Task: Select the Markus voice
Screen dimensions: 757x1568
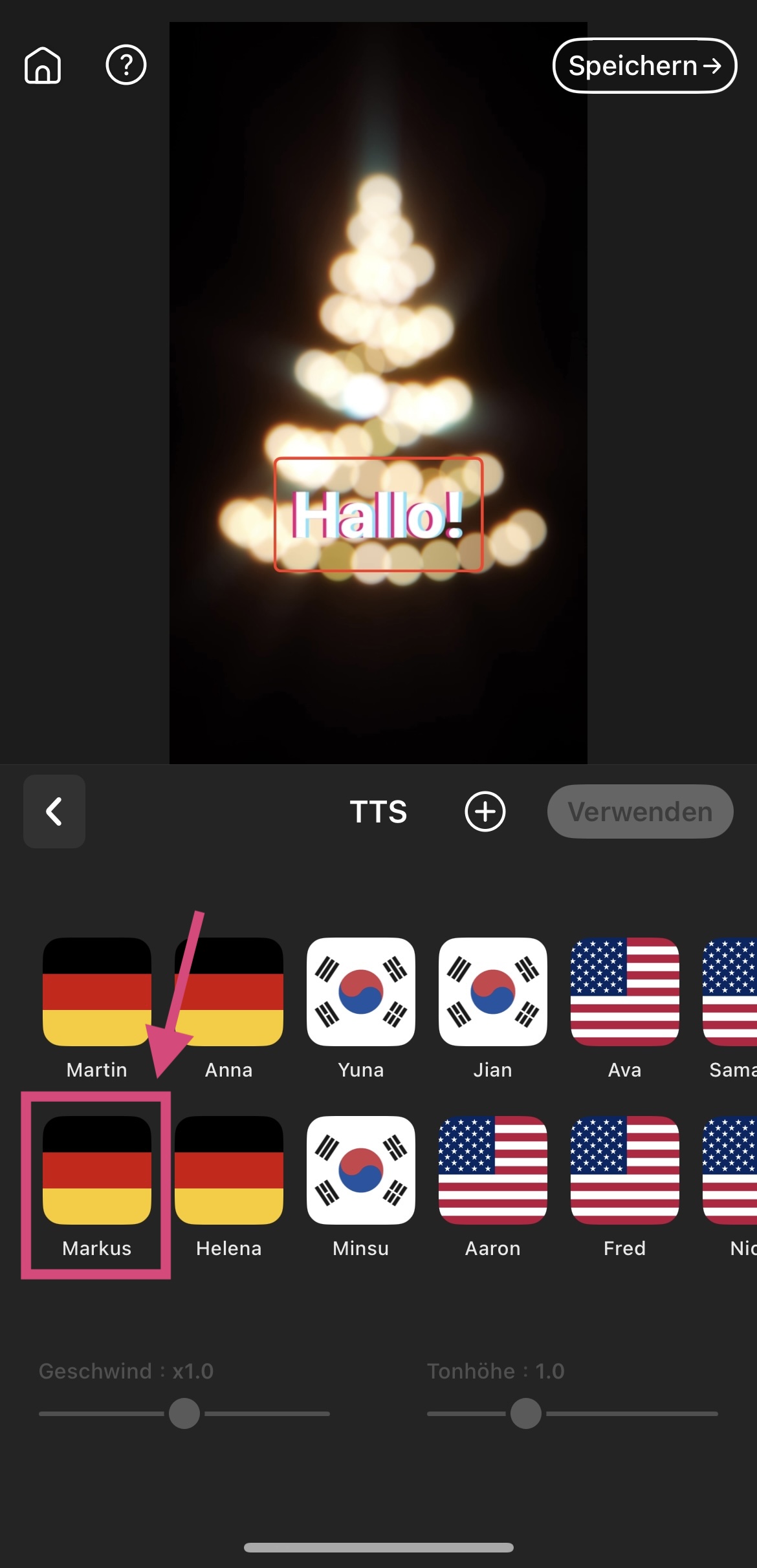Action: pyautogui.click(x=97, y=1170)
